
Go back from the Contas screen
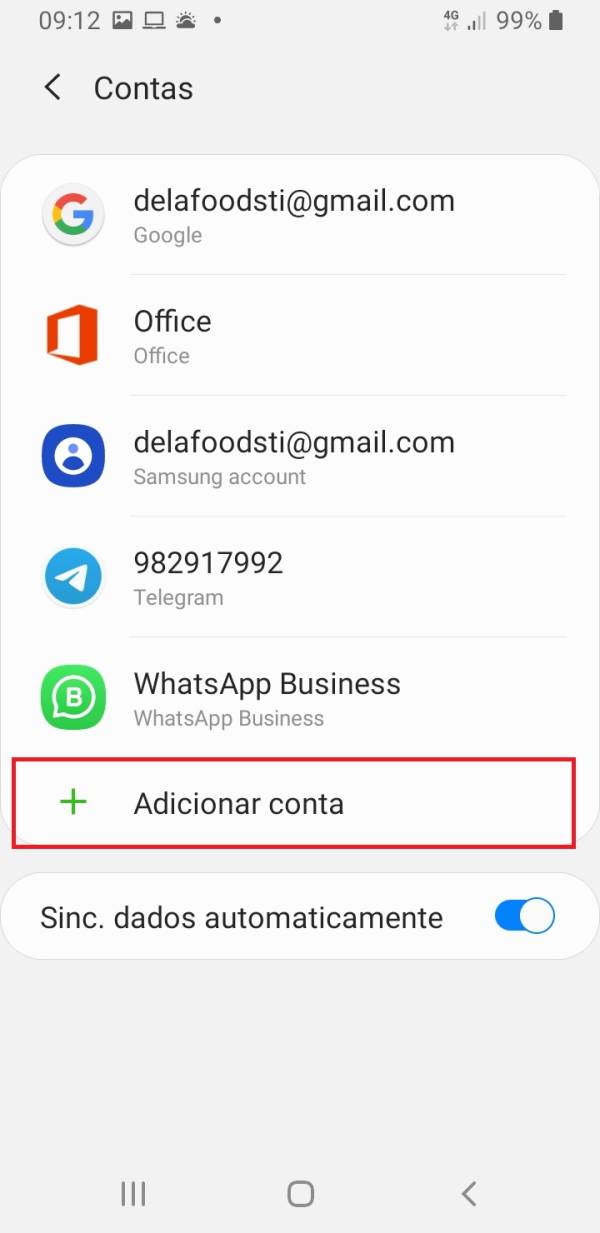[x=53, y=88]
